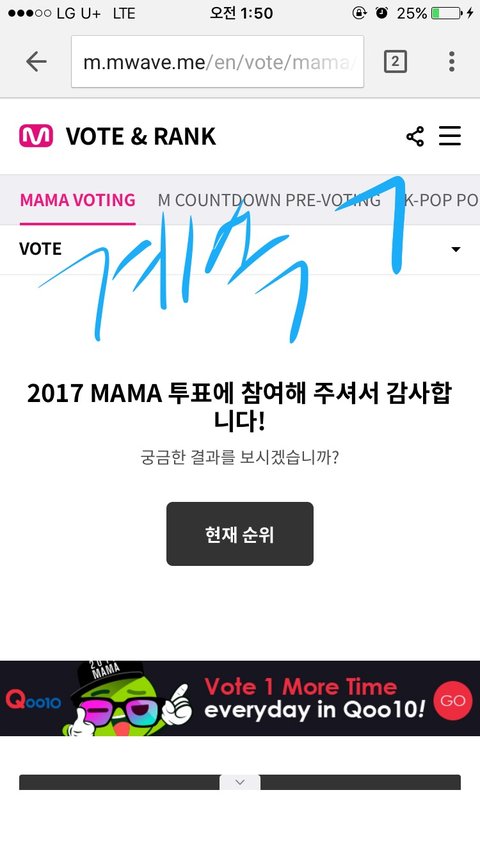Share the Vote & Rank page
Viewport: 480px width, 854px height.
pyautogui.click(x=415, y=136)
